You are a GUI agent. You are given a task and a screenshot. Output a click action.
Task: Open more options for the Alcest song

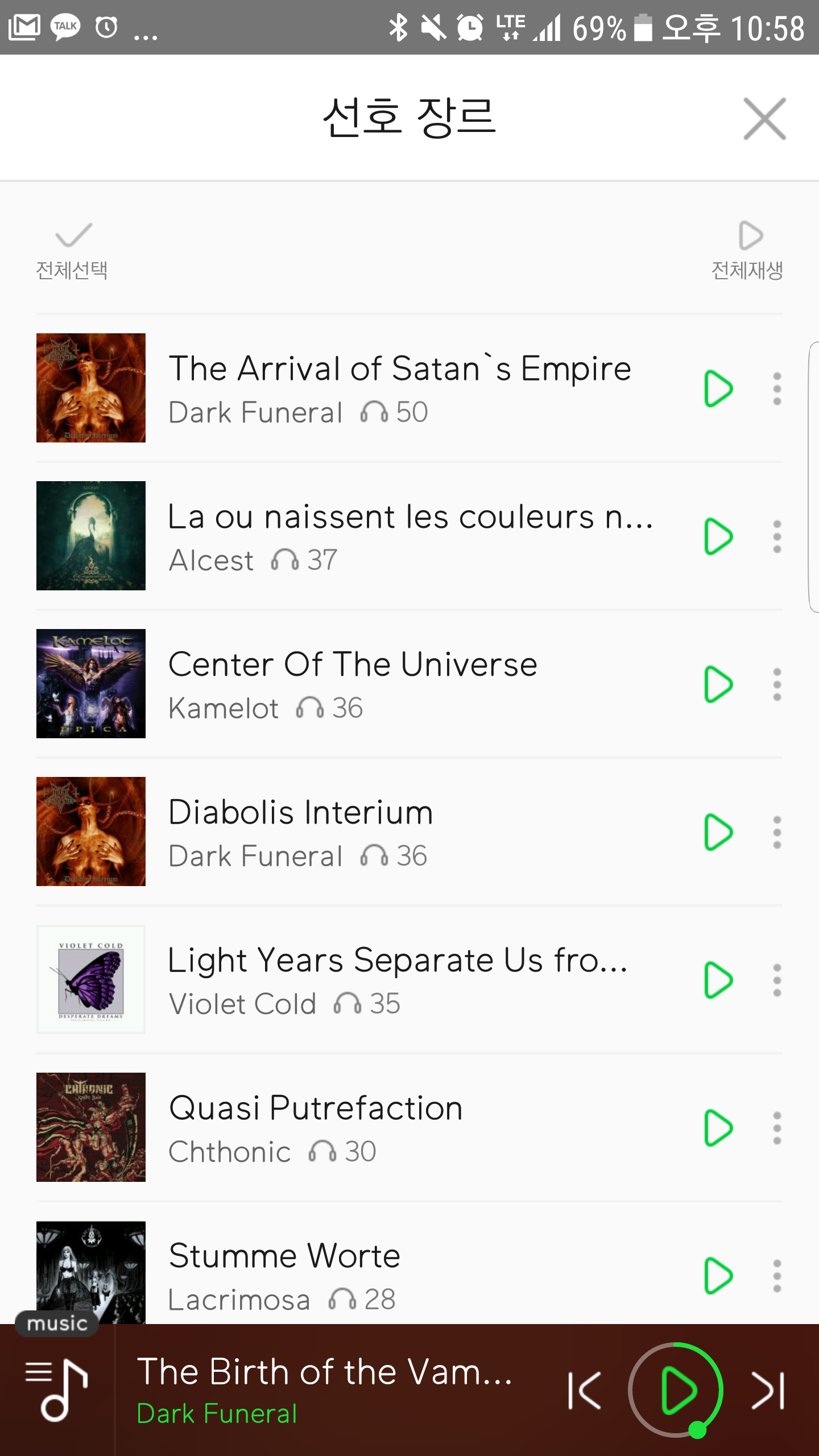777,536
